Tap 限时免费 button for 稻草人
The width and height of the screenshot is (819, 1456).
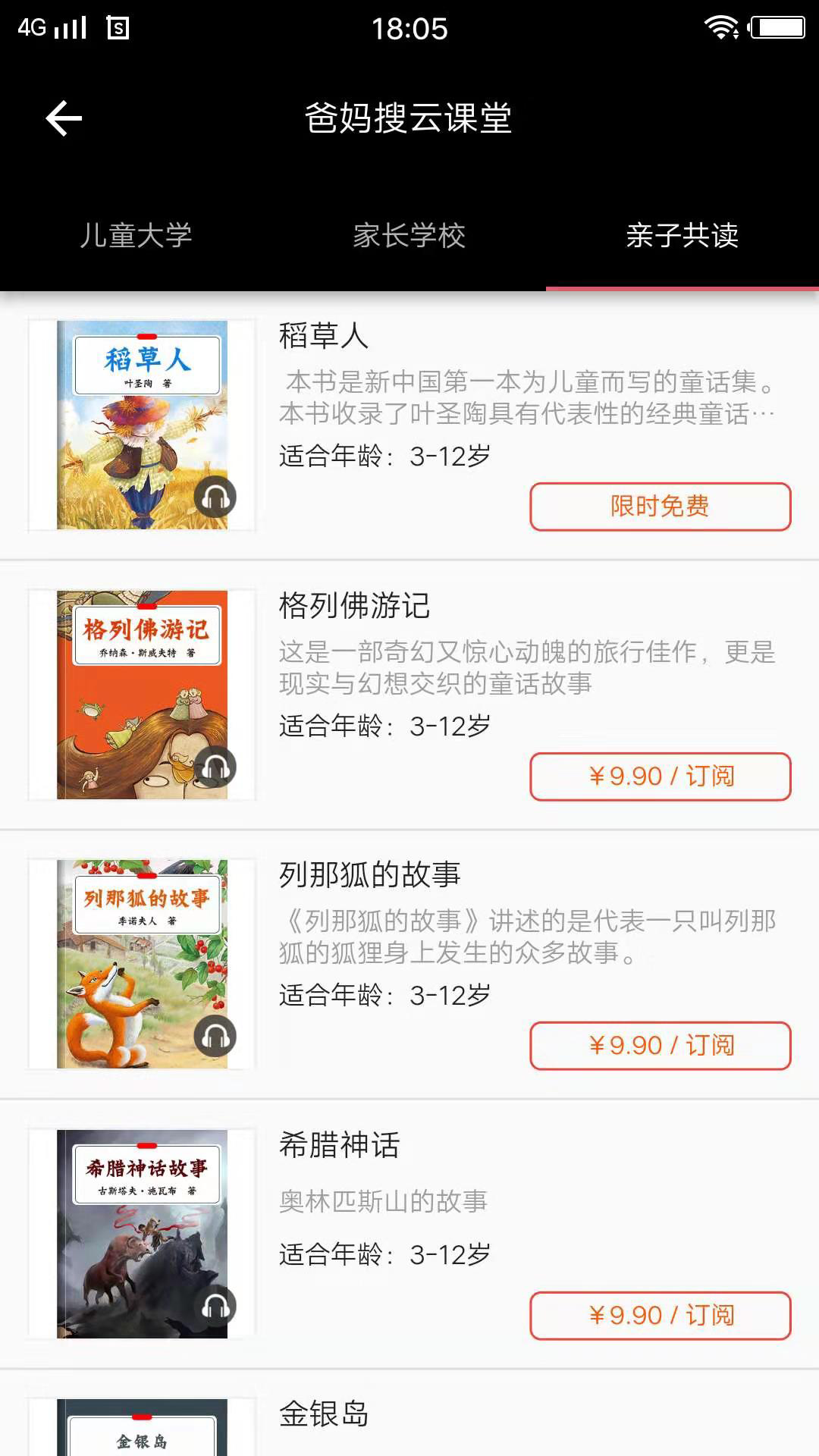[x=659, y=507]
